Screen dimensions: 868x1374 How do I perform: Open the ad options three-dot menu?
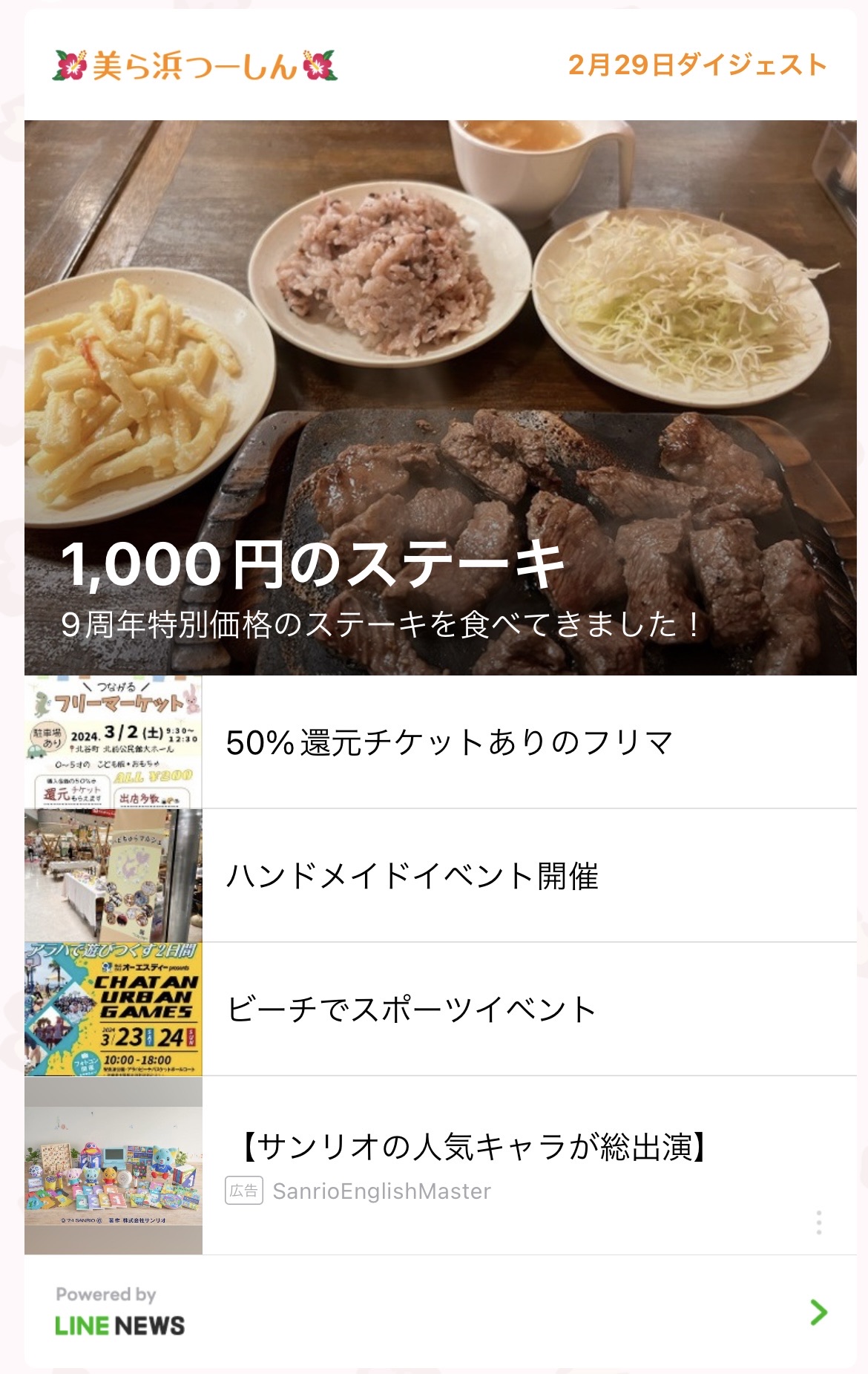click(x=819, y=1222)
